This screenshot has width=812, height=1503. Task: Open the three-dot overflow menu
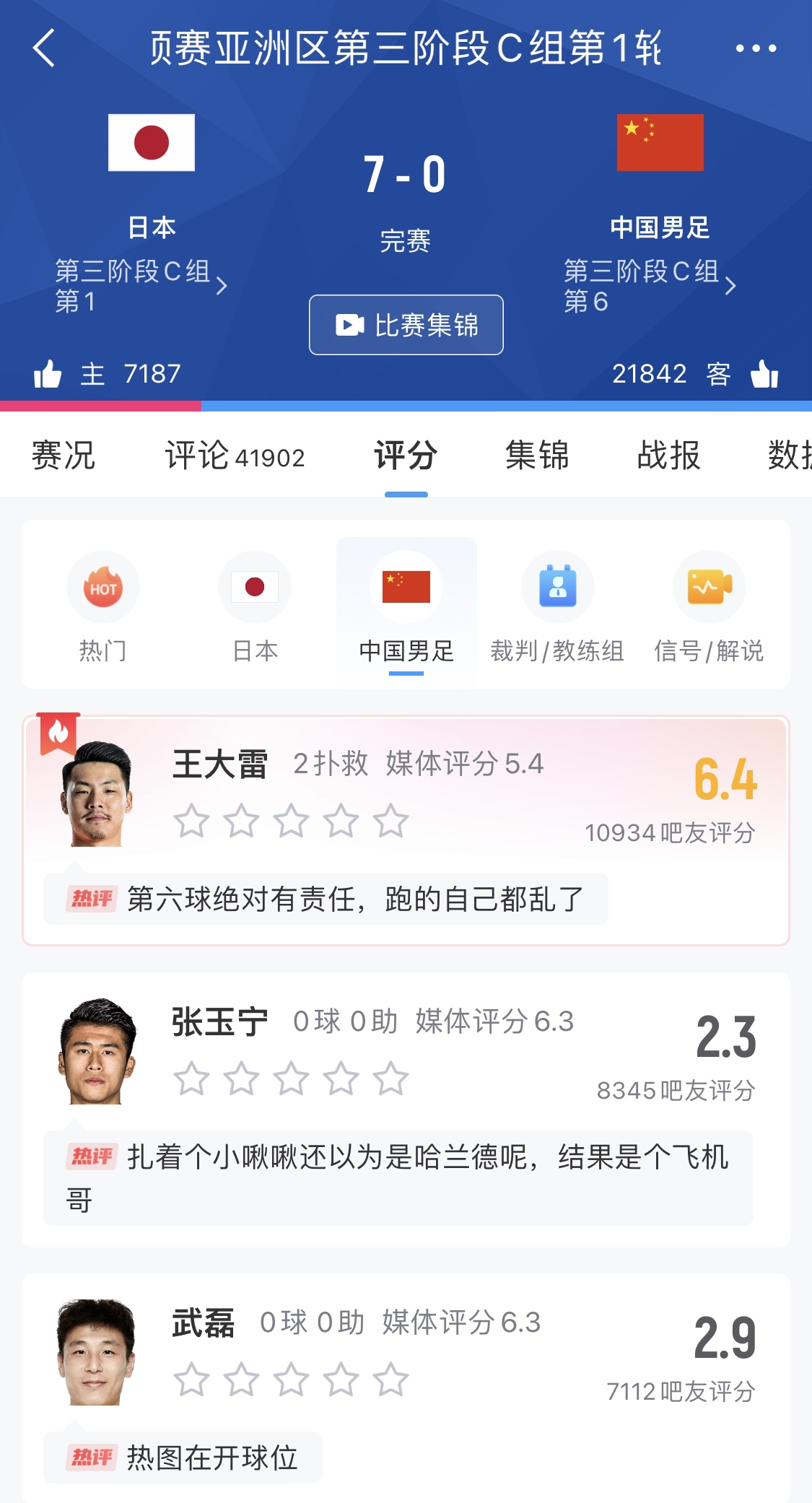coord(756,48)
